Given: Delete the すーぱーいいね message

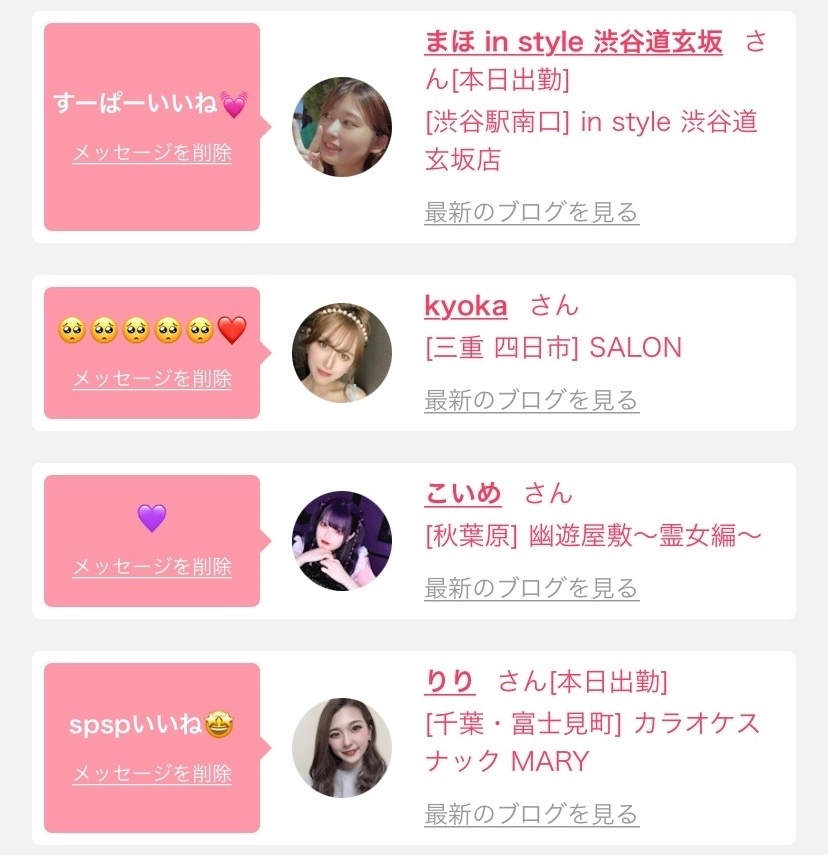Looking at the screenshot, I should (x=152, y=154).
